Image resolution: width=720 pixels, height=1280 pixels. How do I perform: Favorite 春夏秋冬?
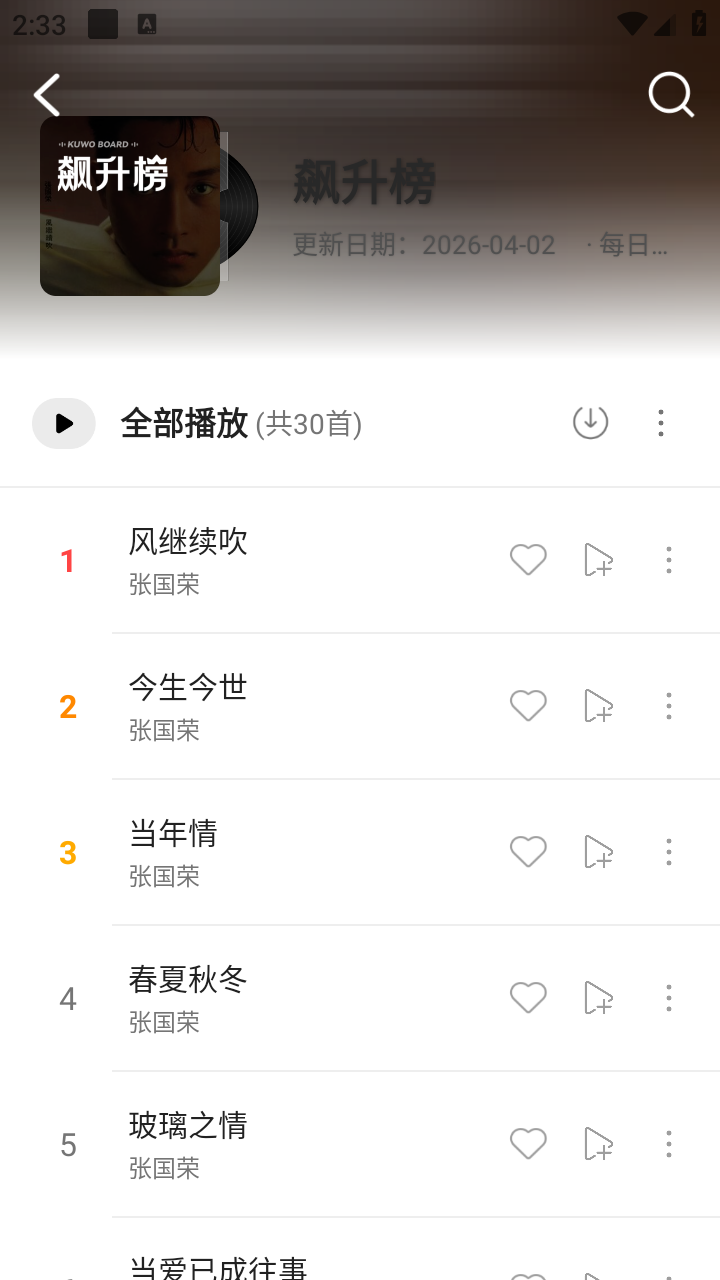528,997
